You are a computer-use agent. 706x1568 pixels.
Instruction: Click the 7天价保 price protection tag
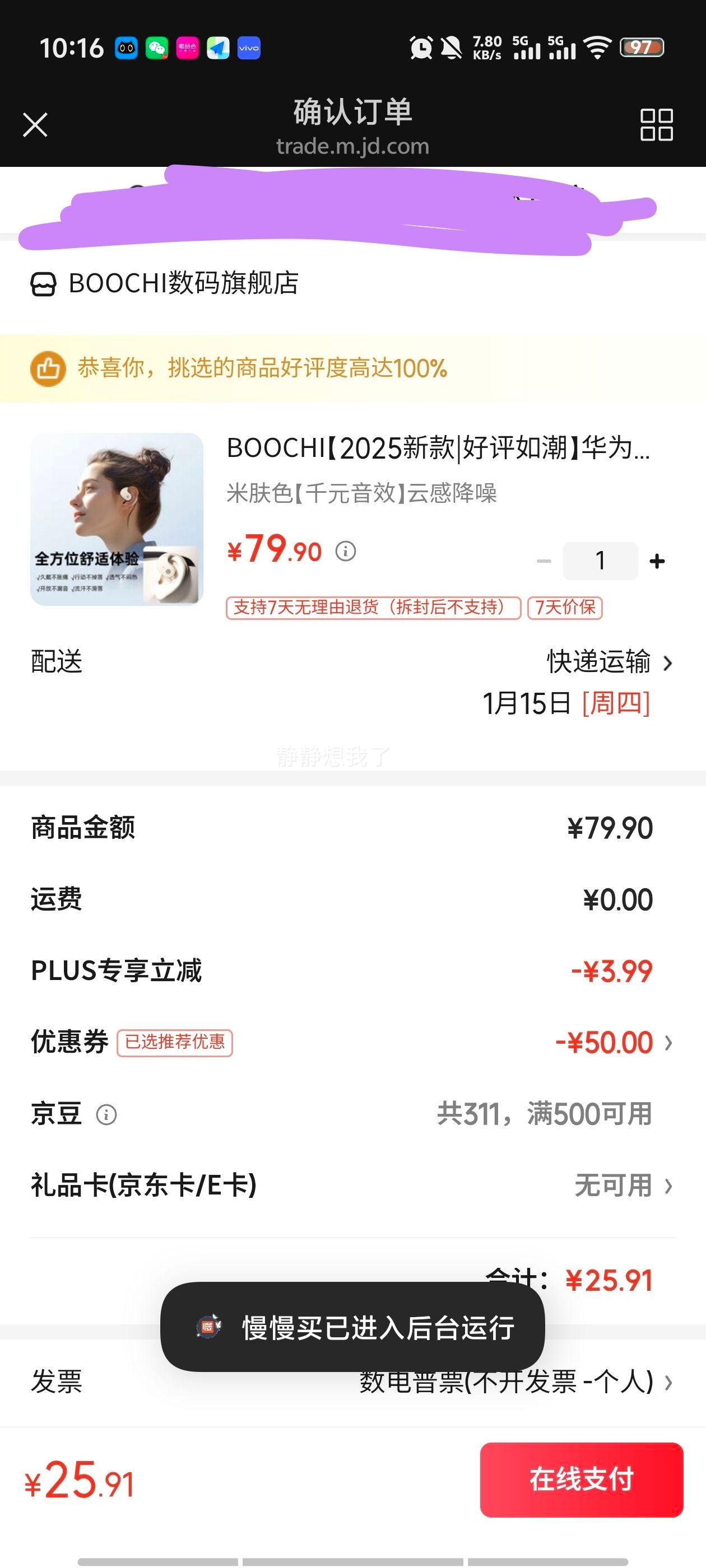[566, 608]
